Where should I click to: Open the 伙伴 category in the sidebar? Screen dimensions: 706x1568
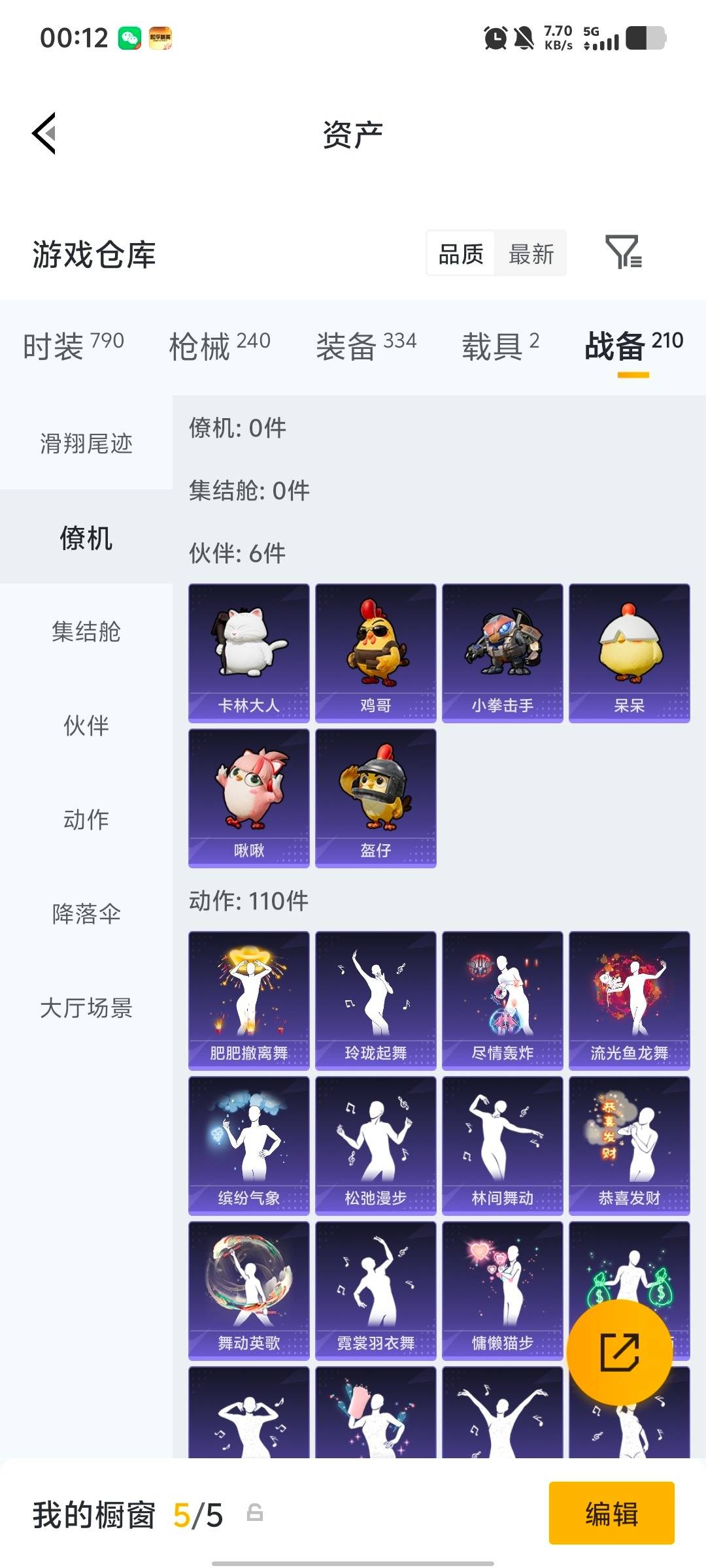pyautogui.click(x=86, y=727)
